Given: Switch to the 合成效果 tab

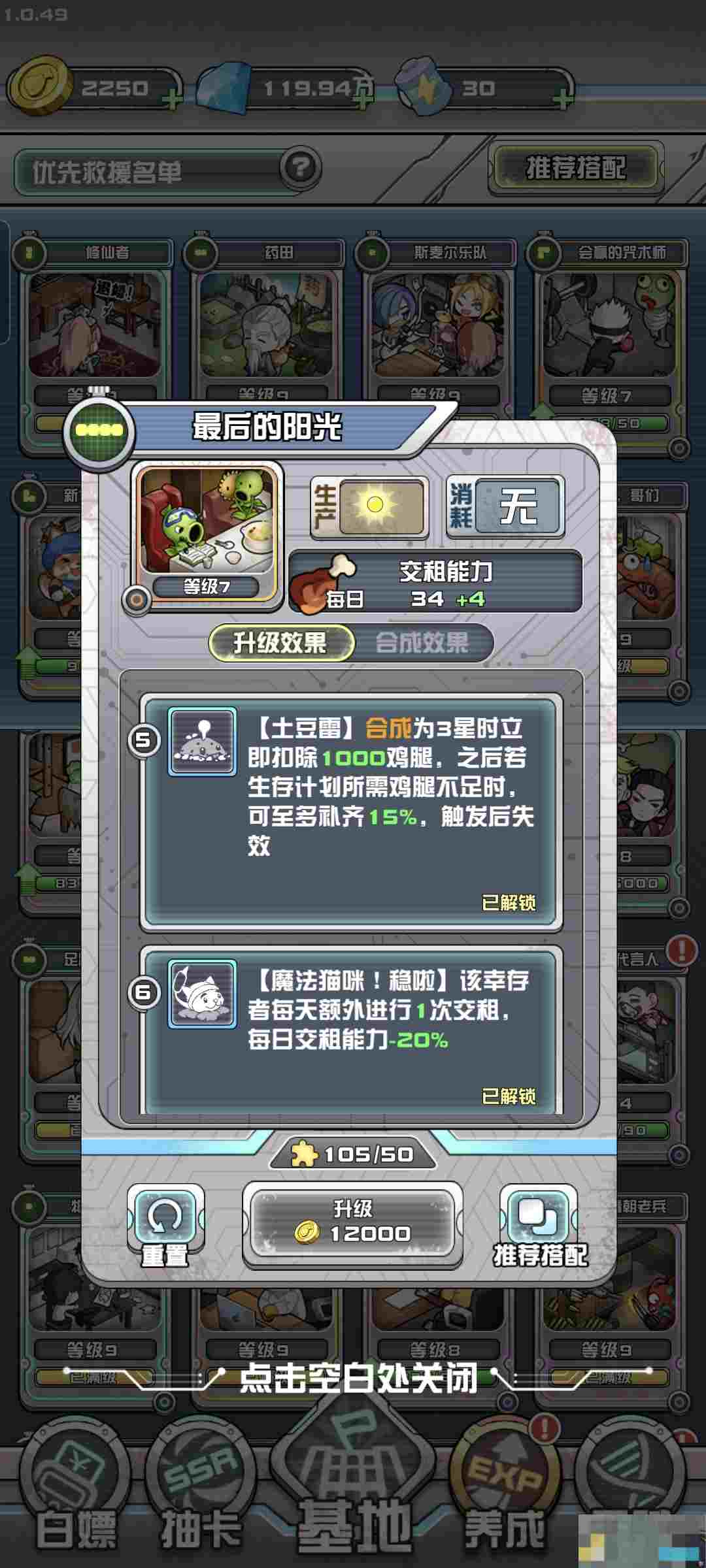Looking at the screenshot, I should coord(422,643).
